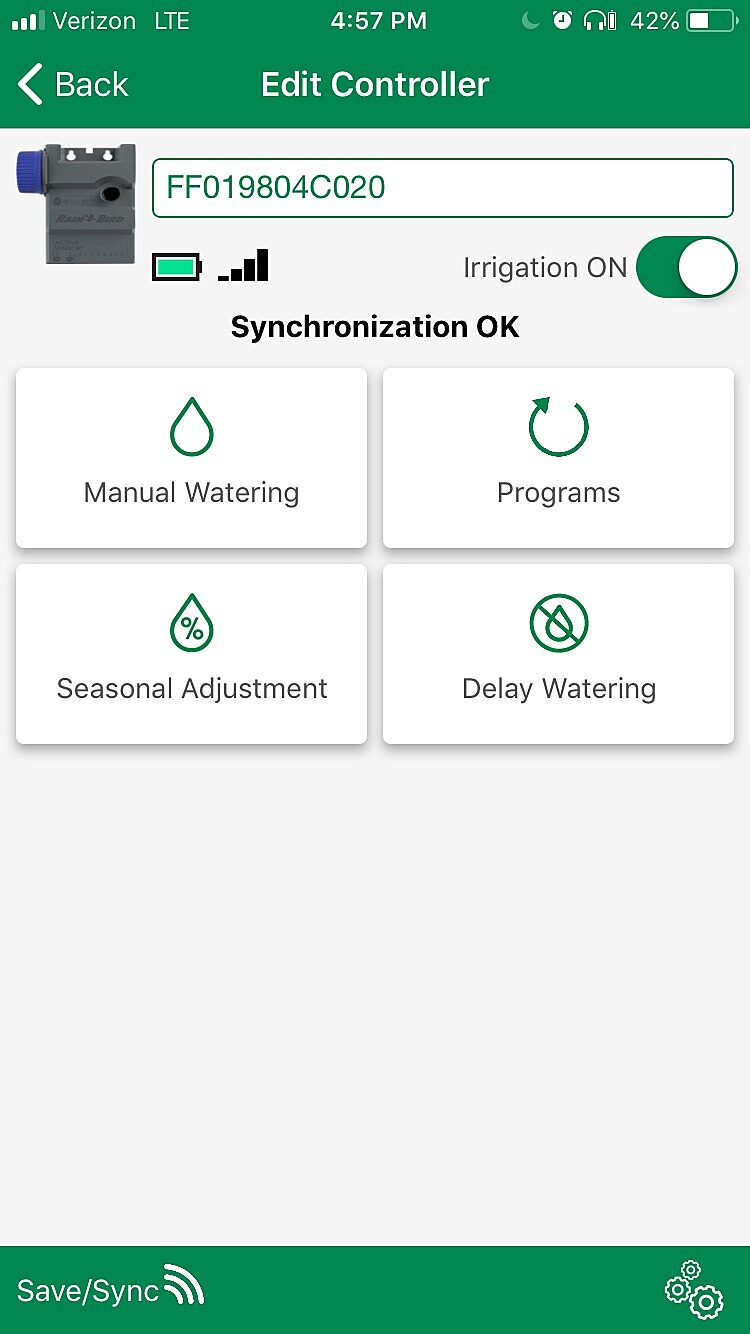Tap Save/Sync to sync the controller
Image resolution: width=750 pixels, height=1334 pixels.
click(110, 1289)
